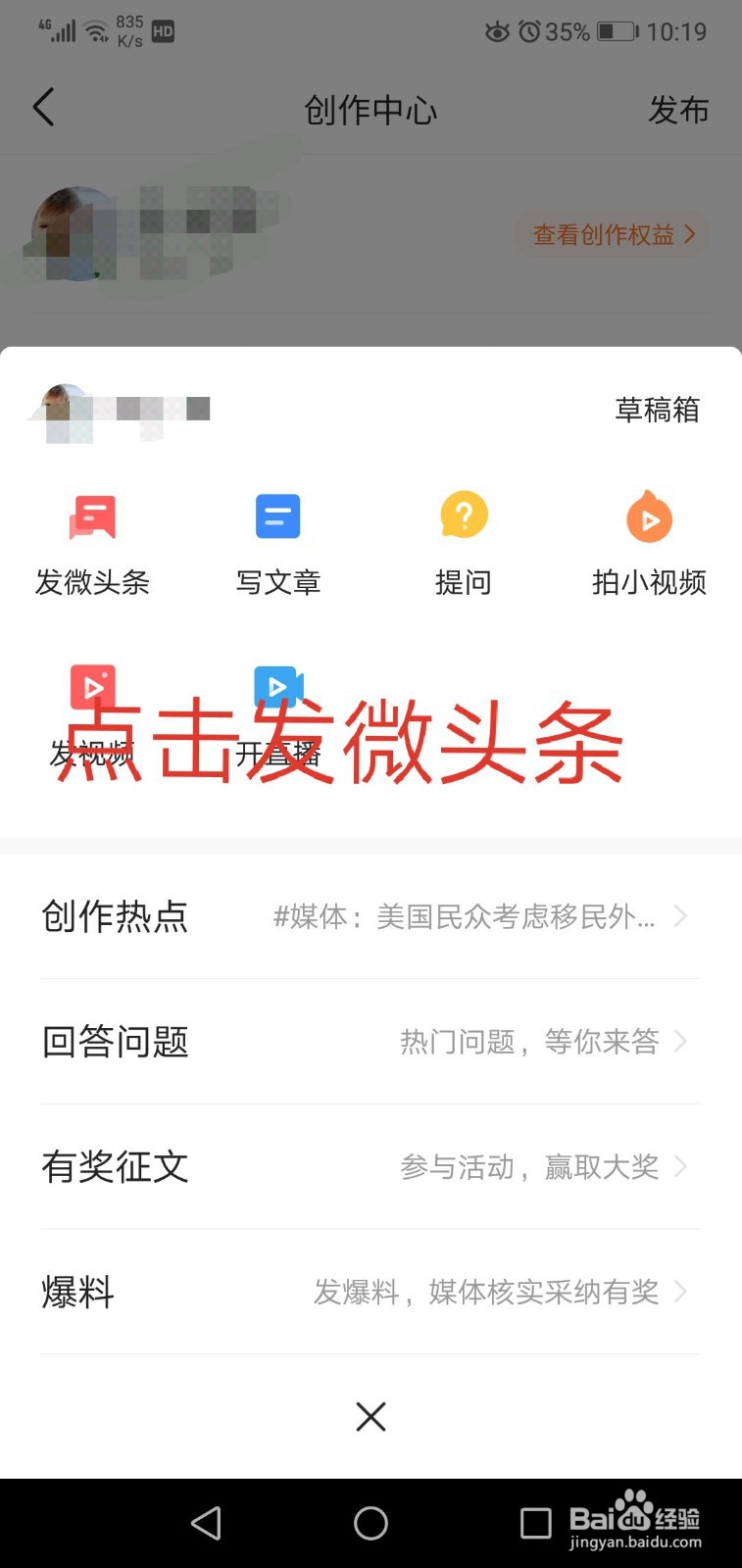This screenshot has height=1568, width=742.
Task: Expand the 爆料 tips section
Action: (371, 1292)
